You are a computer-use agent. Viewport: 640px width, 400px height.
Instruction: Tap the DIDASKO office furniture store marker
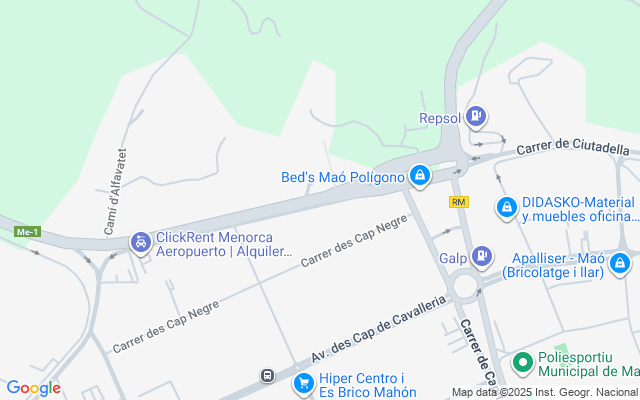[507, 207]
